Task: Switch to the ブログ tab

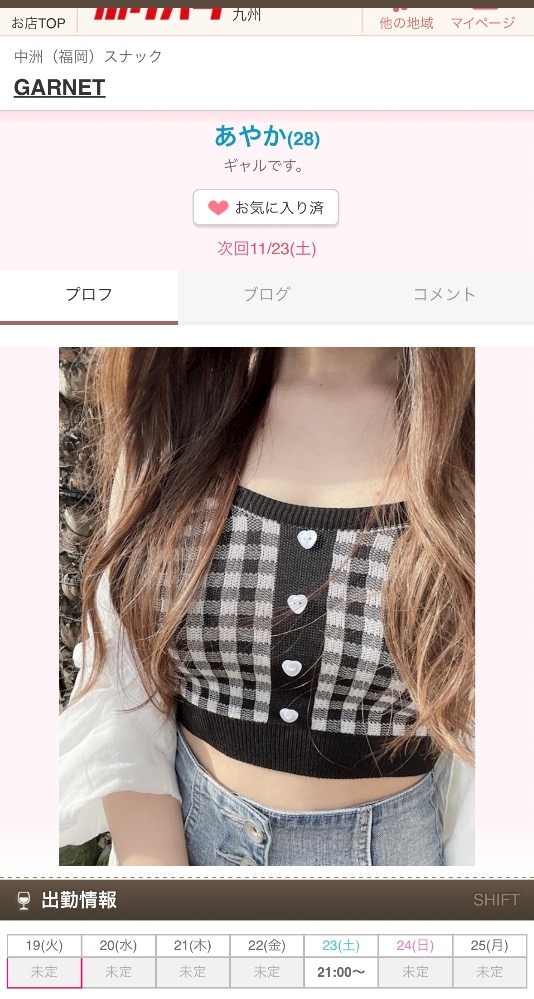Action: pos(266,294)
